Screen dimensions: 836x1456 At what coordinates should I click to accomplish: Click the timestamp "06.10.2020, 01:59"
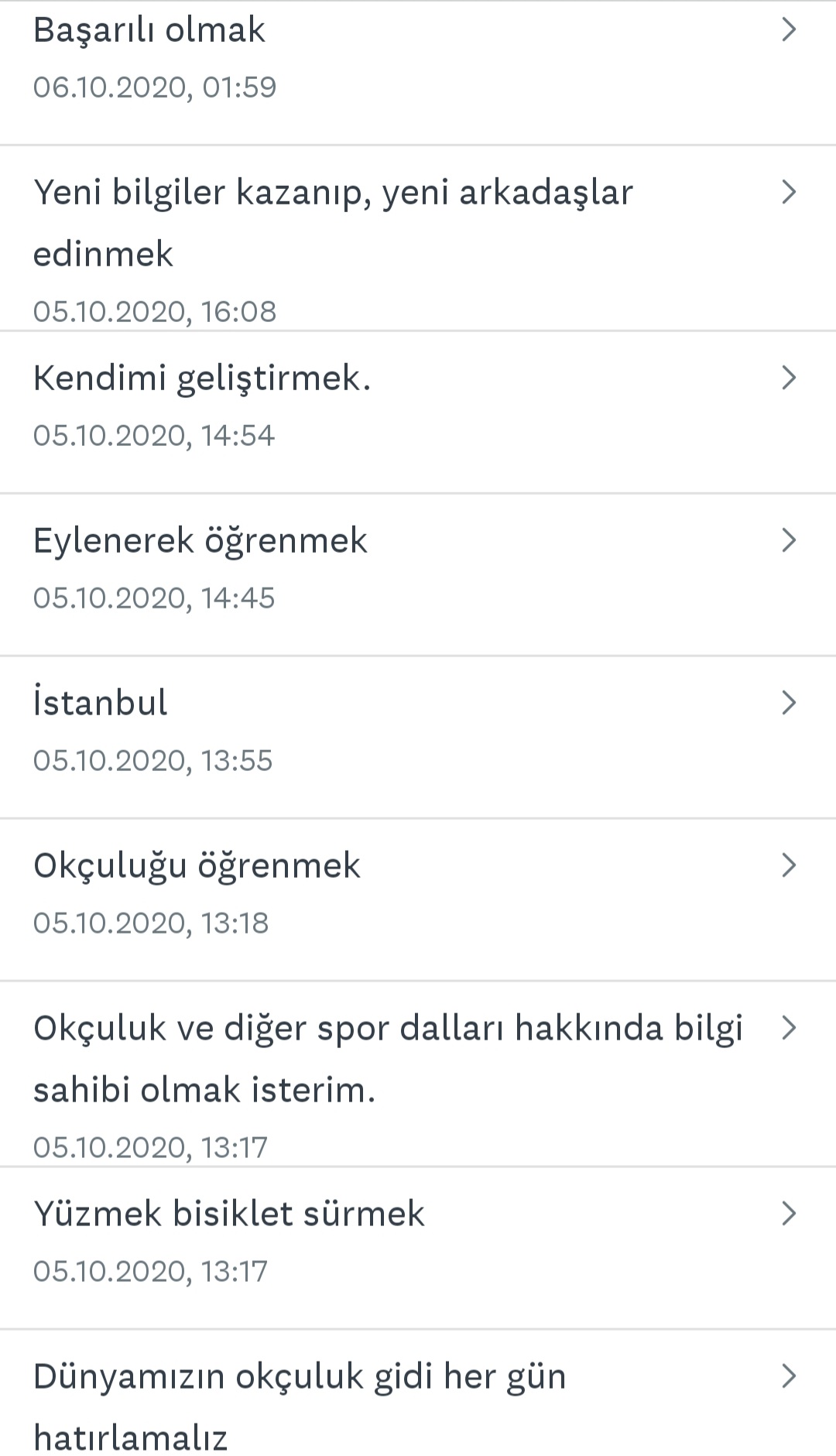[x=153, y=87]
